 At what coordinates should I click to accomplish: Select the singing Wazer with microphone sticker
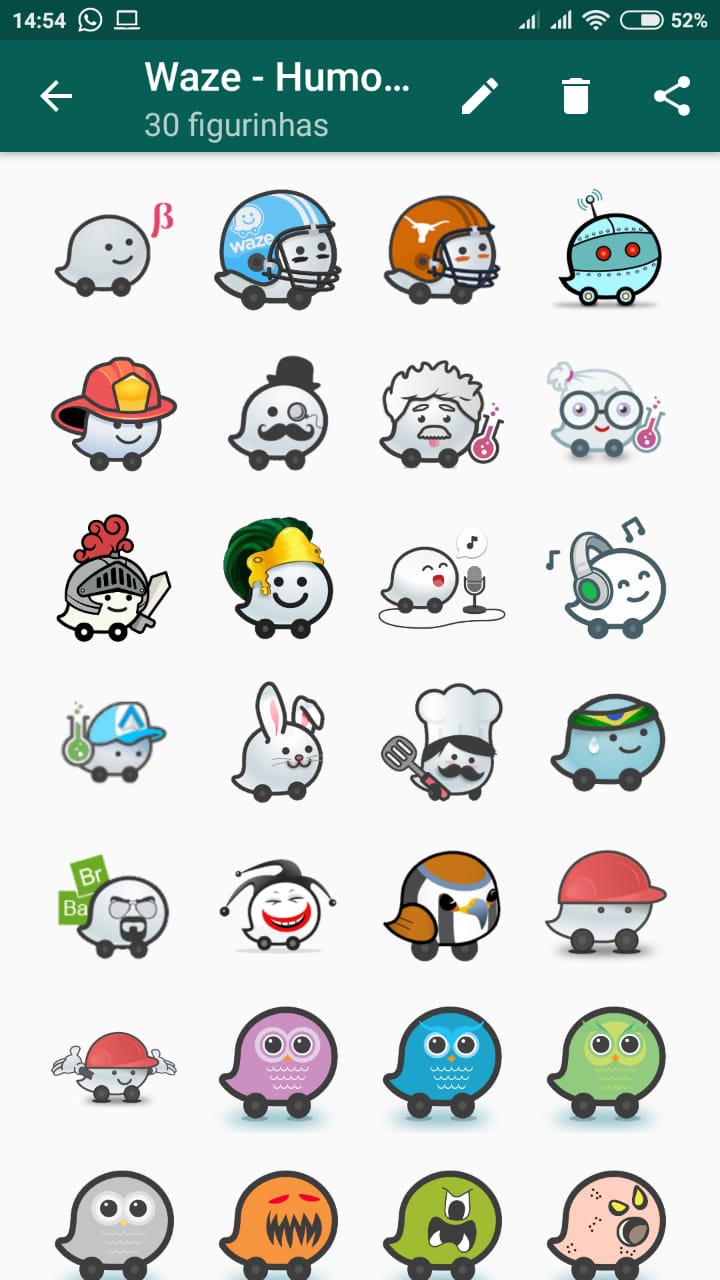441,580
